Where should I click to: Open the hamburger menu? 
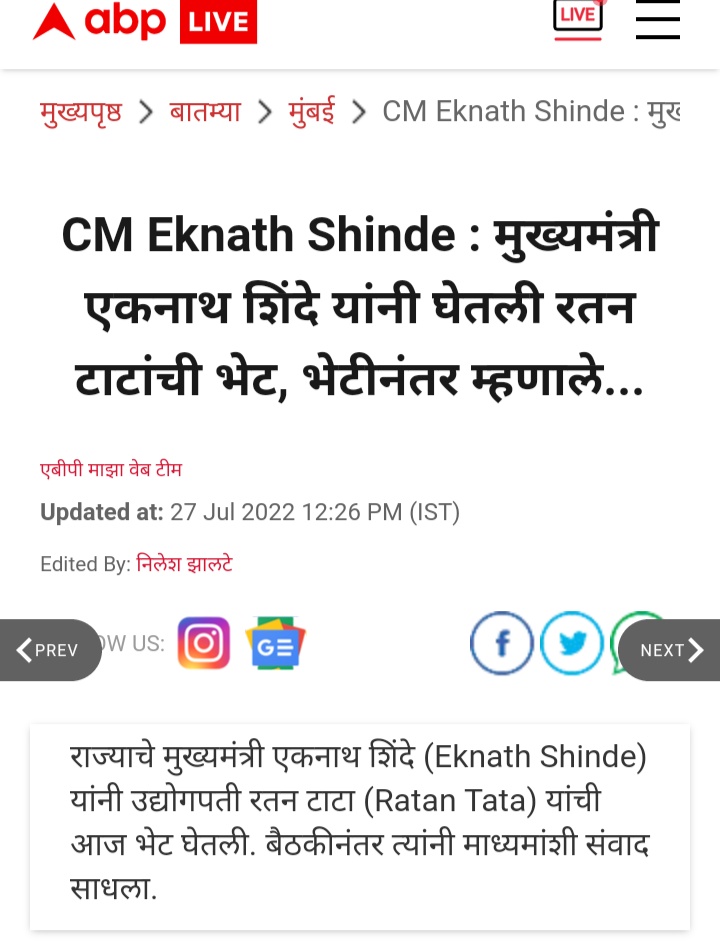(x=657, y=20)
